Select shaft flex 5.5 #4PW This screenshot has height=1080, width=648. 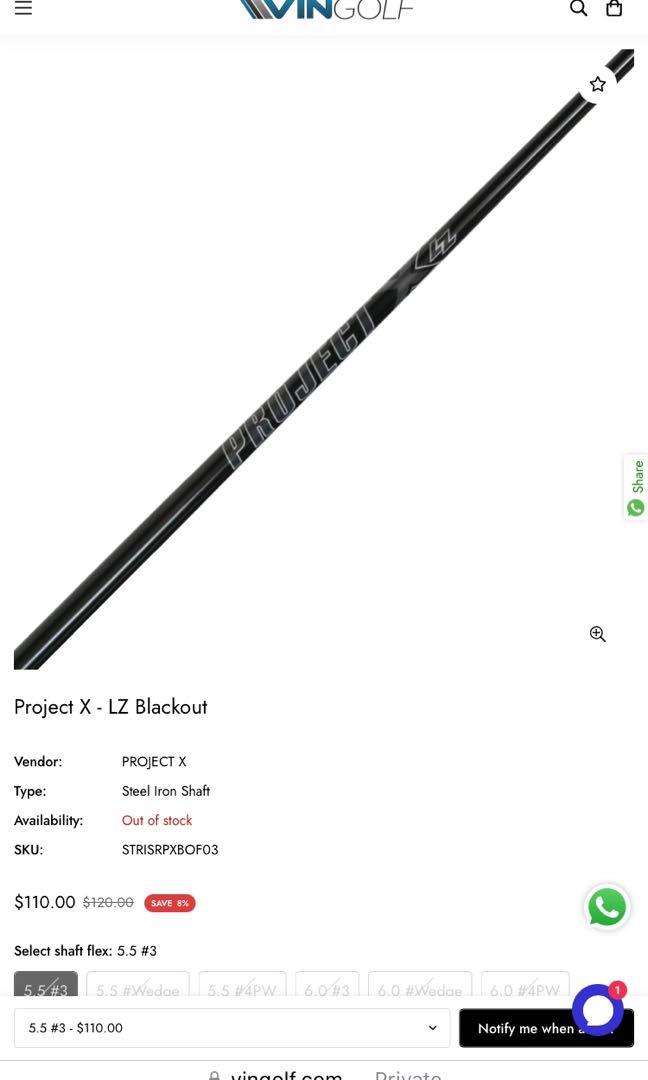(x=242, y=989)
